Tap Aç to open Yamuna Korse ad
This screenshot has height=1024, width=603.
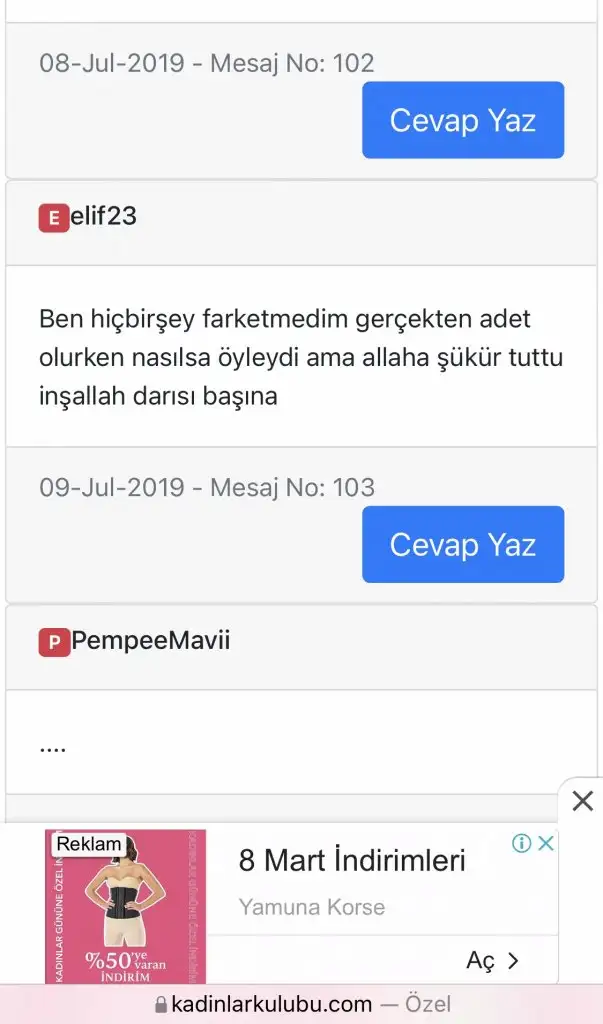pyautogui.click(x=493, y=961)
